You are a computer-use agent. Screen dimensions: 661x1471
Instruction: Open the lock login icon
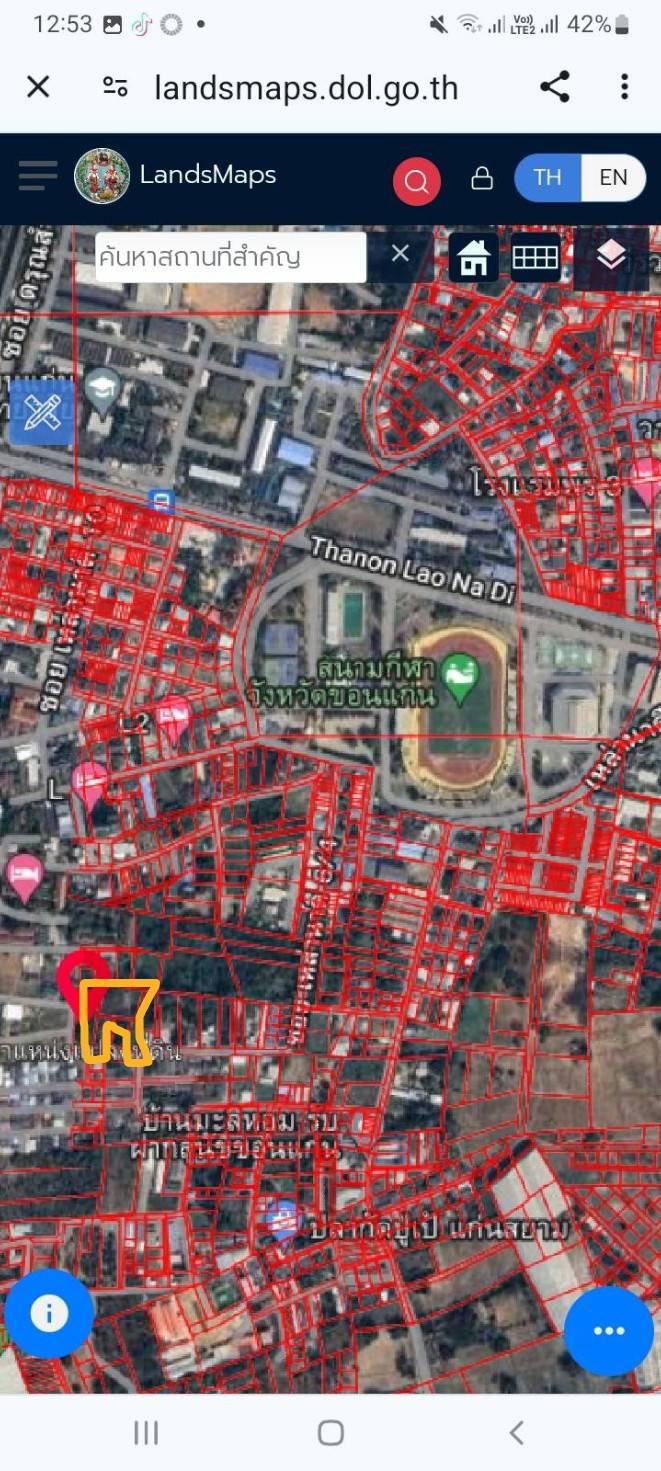point(482,178)
